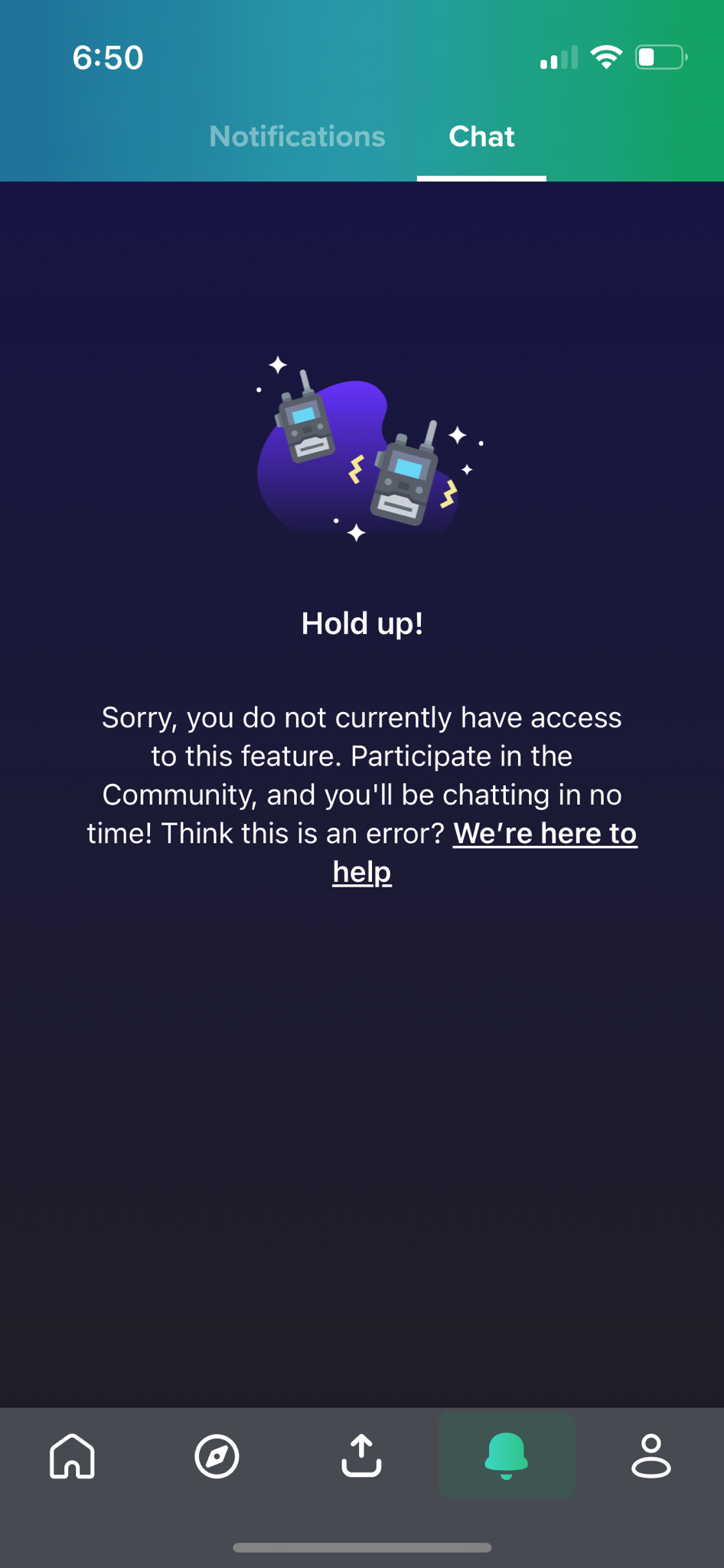Go to the Home tab
The width and height of the screenshot is (724, 1568).
point(72,1455)
